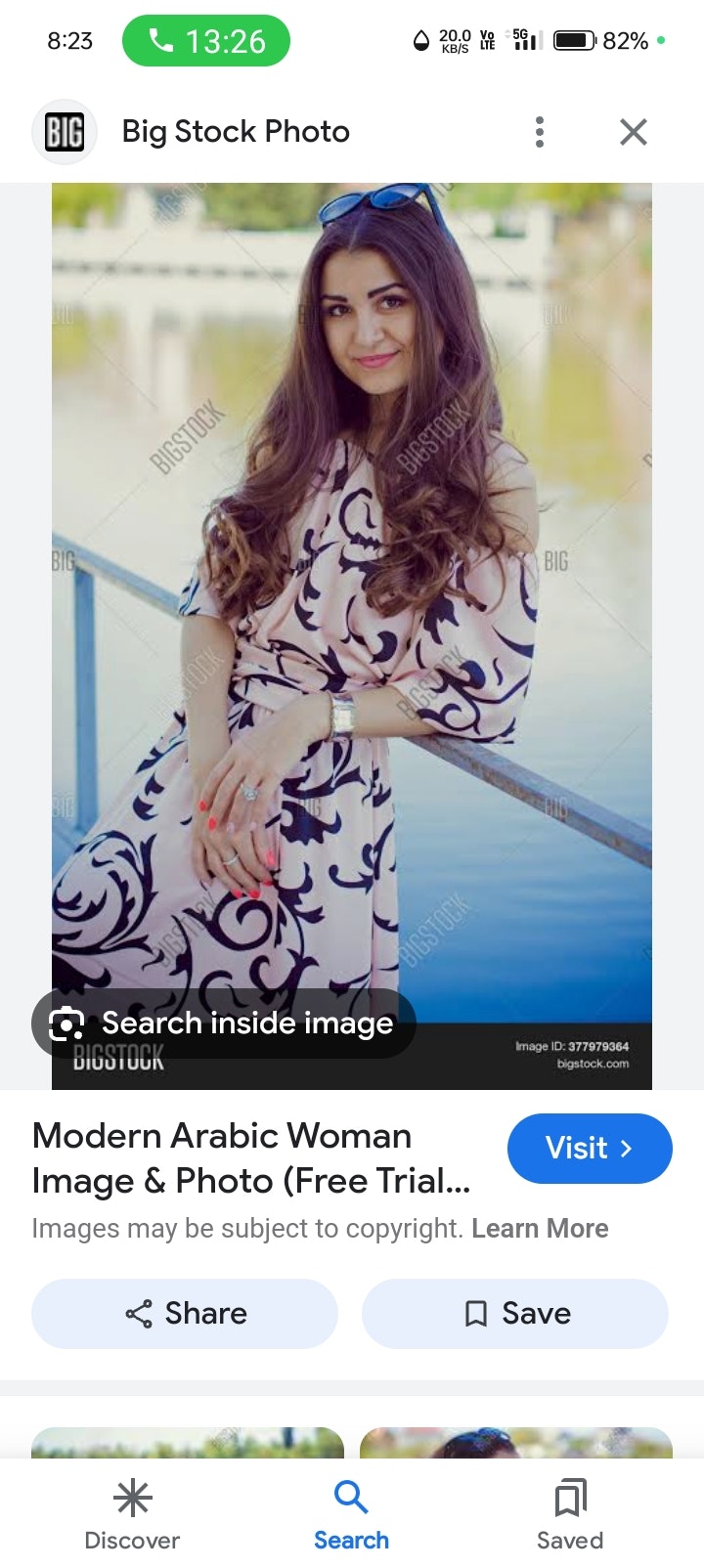Open the Big Stock Photo source header
This screenshot has width=704, height=1568.
click(235, 132)
